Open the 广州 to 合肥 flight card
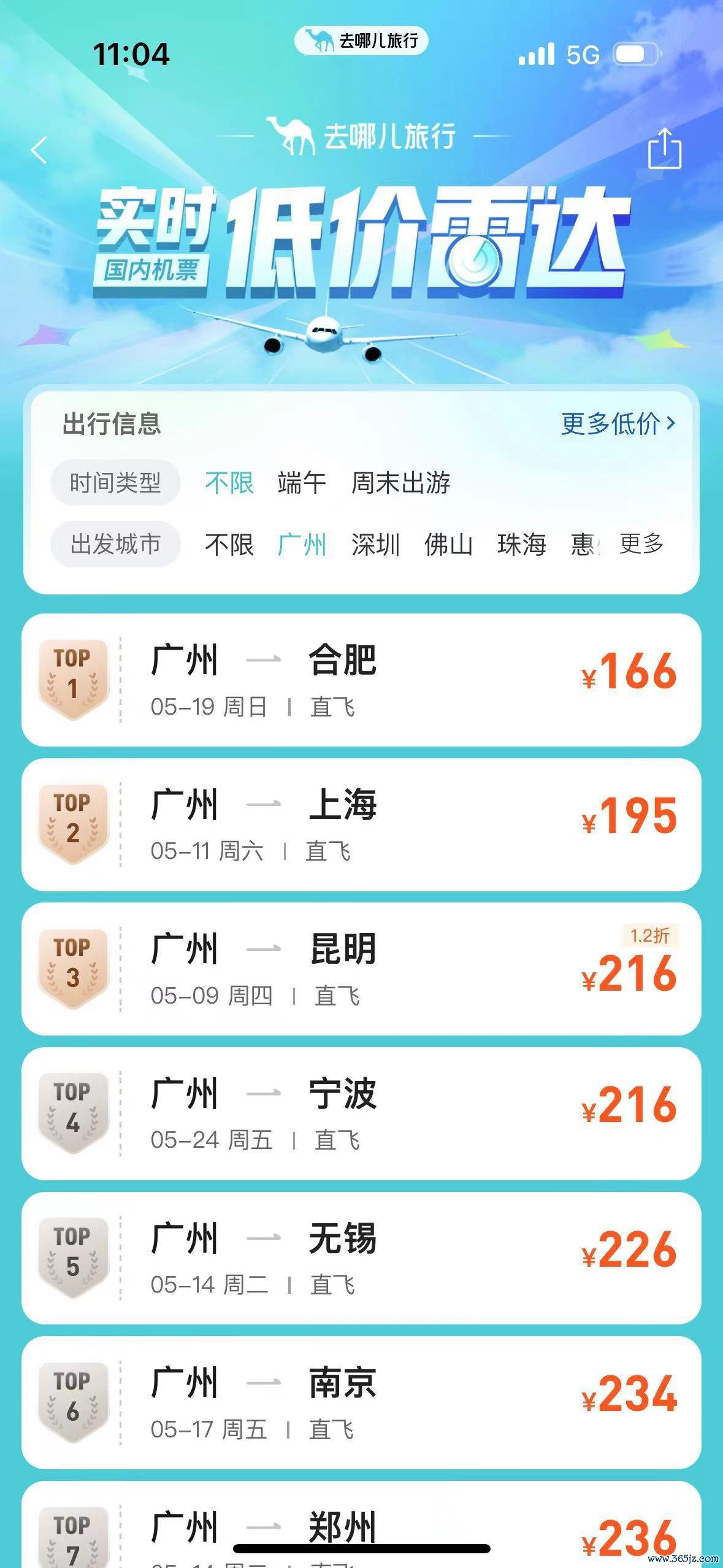The width and height of the screenshot is (723, 1568). click(x=361, y=680)
